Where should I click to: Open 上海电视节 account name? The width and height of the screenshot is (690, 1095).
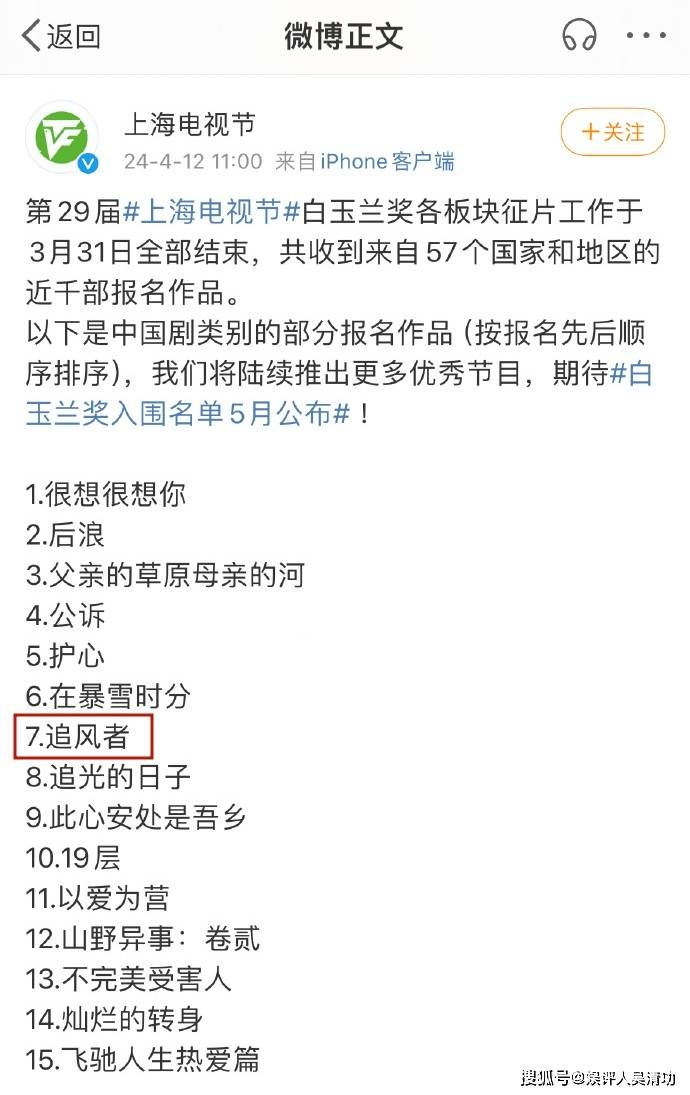click(189, 124)
